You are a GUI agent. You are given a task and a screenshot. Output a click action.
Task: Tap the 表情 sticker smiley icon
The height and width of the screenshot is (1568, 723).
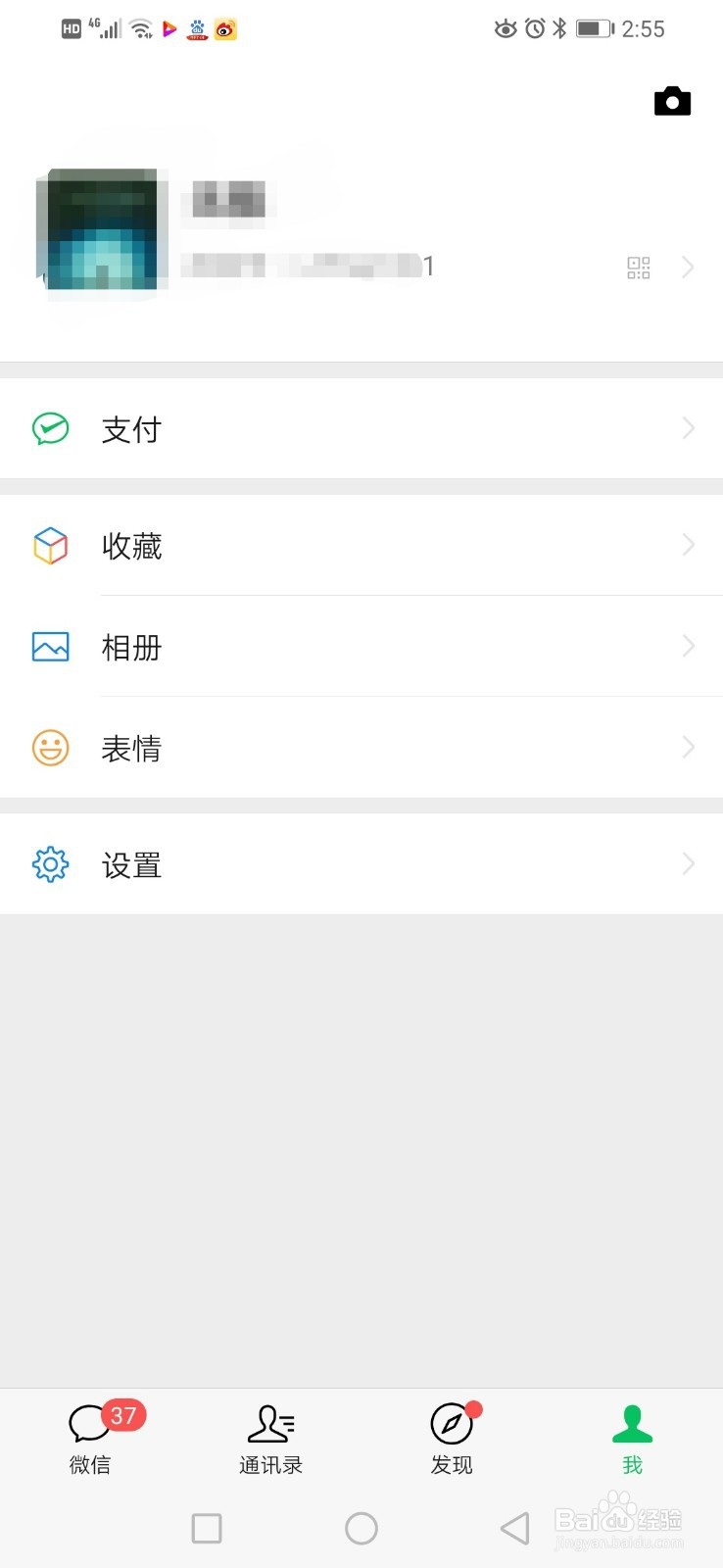[x=50, y=748]
